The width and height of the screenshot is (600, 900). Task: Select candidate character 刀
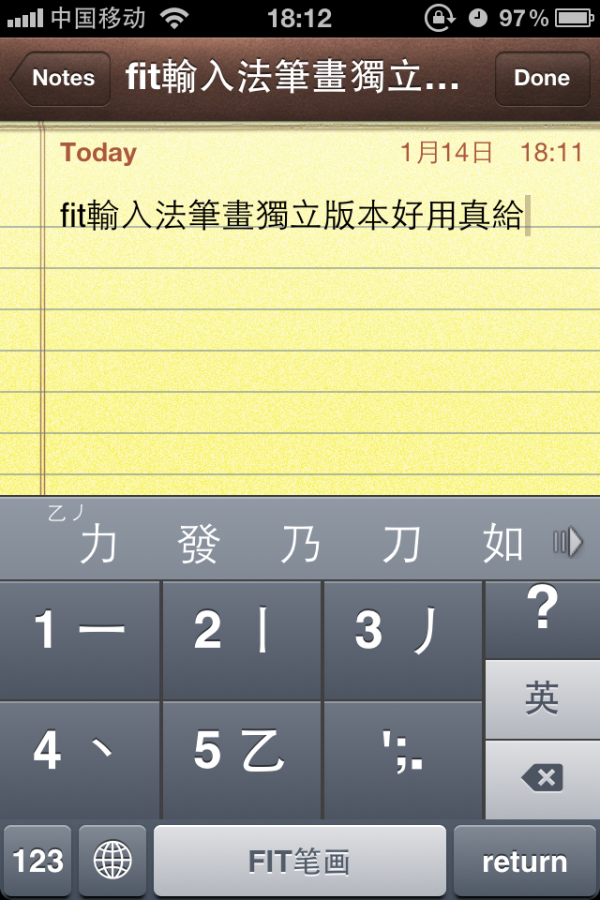coord(401,545)
